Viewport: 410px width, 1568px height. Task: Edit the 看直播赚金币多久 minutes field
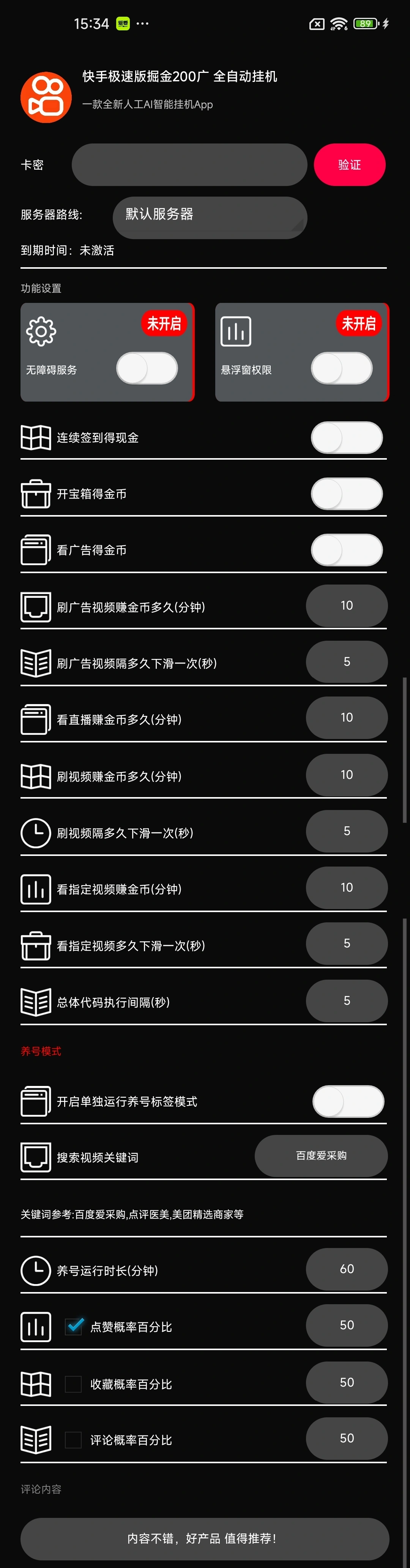346,718
